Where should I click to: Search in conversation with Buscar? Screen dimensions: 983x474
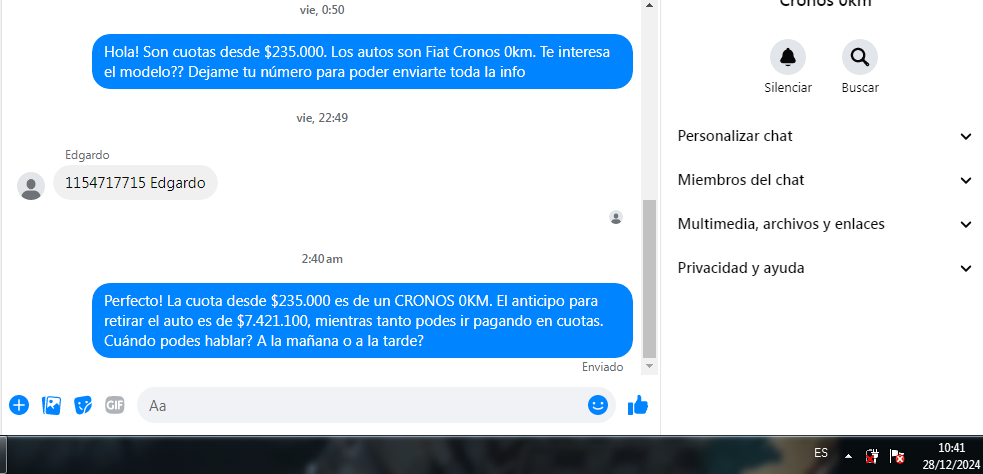(x=859, y=58)
